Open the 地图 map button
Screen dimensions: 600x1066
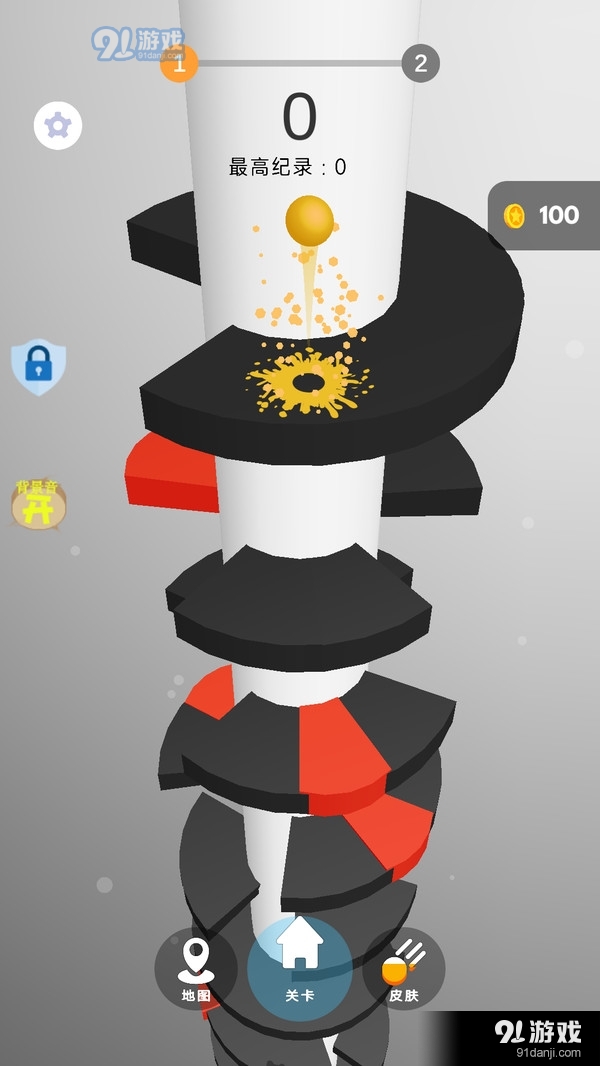point(196,968)
